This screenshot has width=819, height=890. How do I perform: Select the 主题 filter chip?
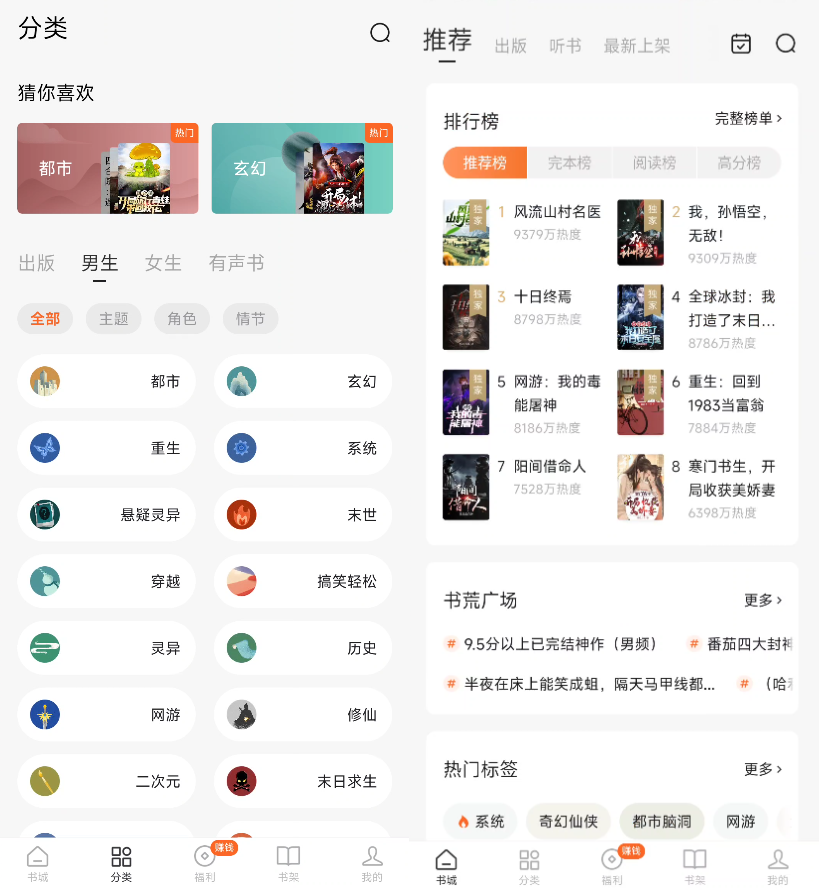(x=114, y=319)
